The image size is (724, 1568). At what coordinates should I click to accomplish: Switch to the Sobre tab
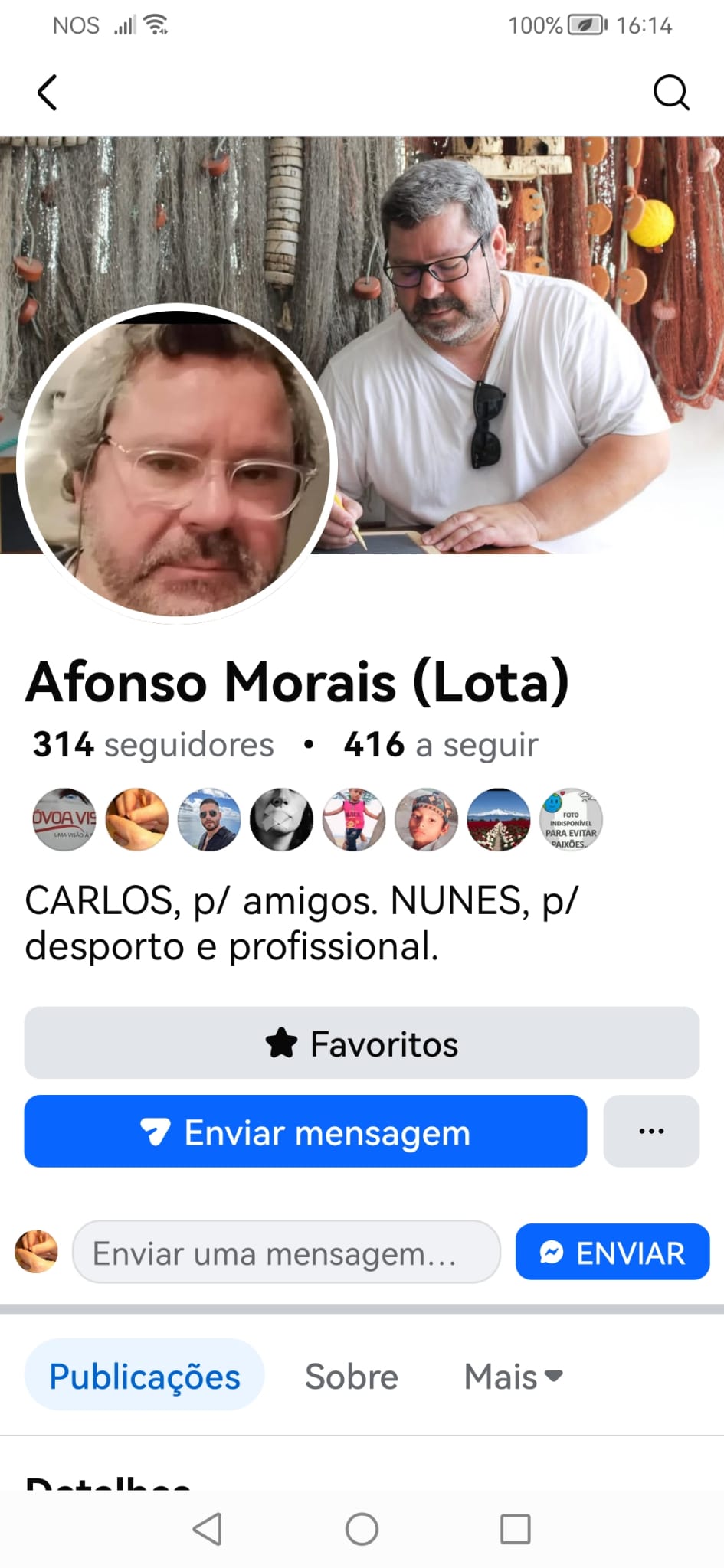(352, 1376)
